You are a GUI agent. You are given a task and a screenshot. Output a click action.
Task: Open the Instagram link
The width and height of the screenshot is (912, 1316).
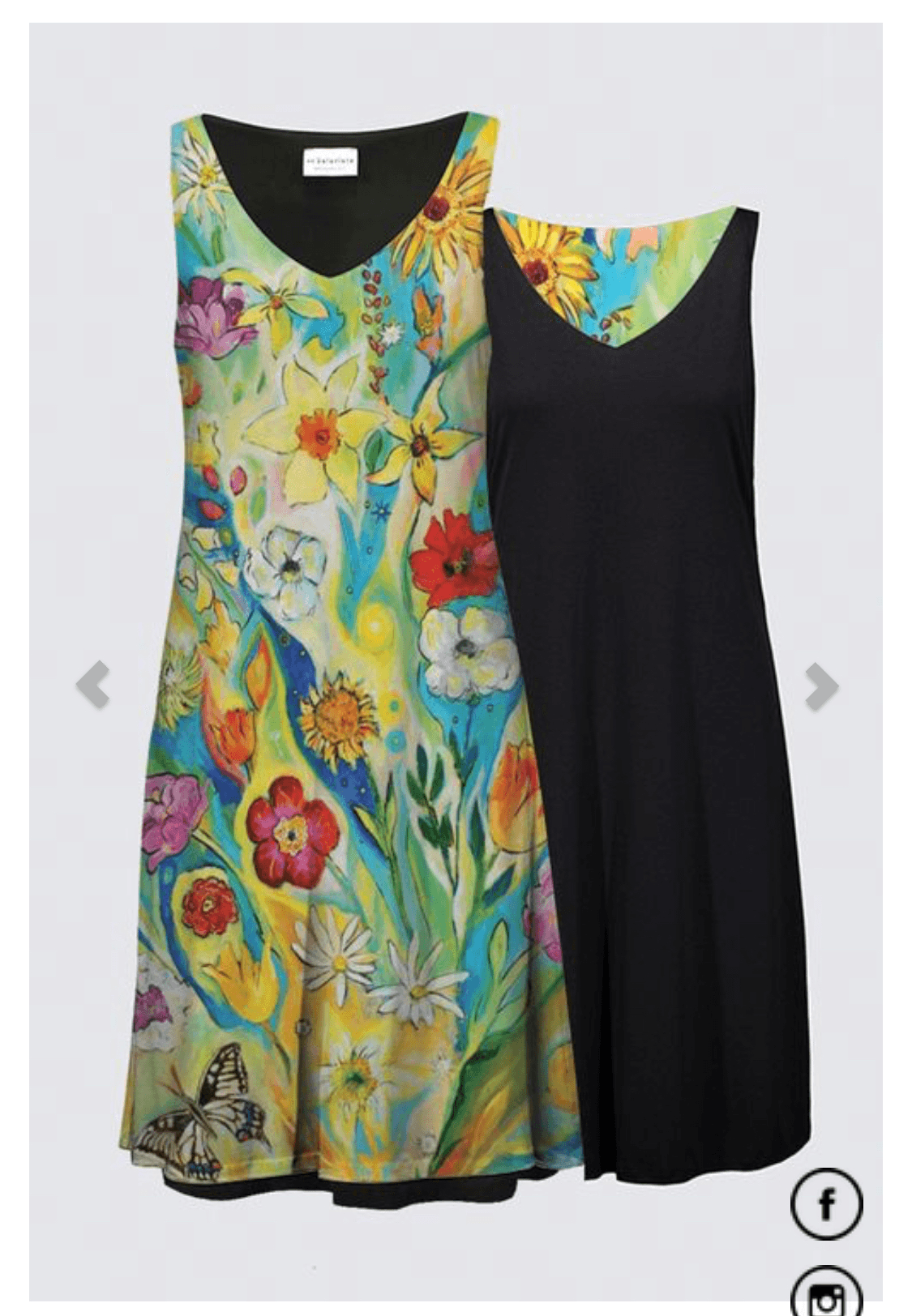coord(826,1292)
